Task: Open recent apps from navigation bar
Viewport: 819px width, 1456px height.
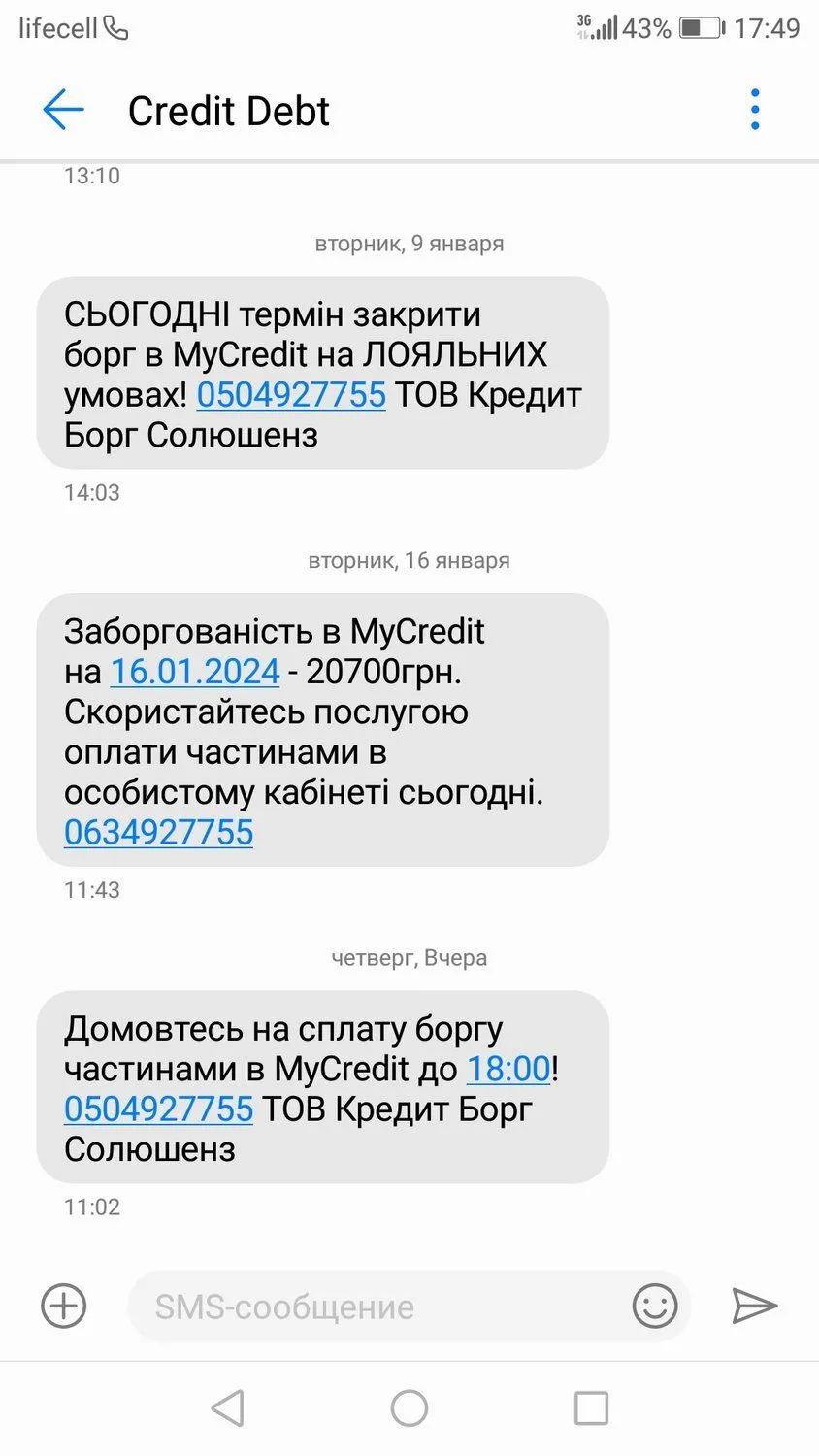Action: click(x=591, y=1407)
